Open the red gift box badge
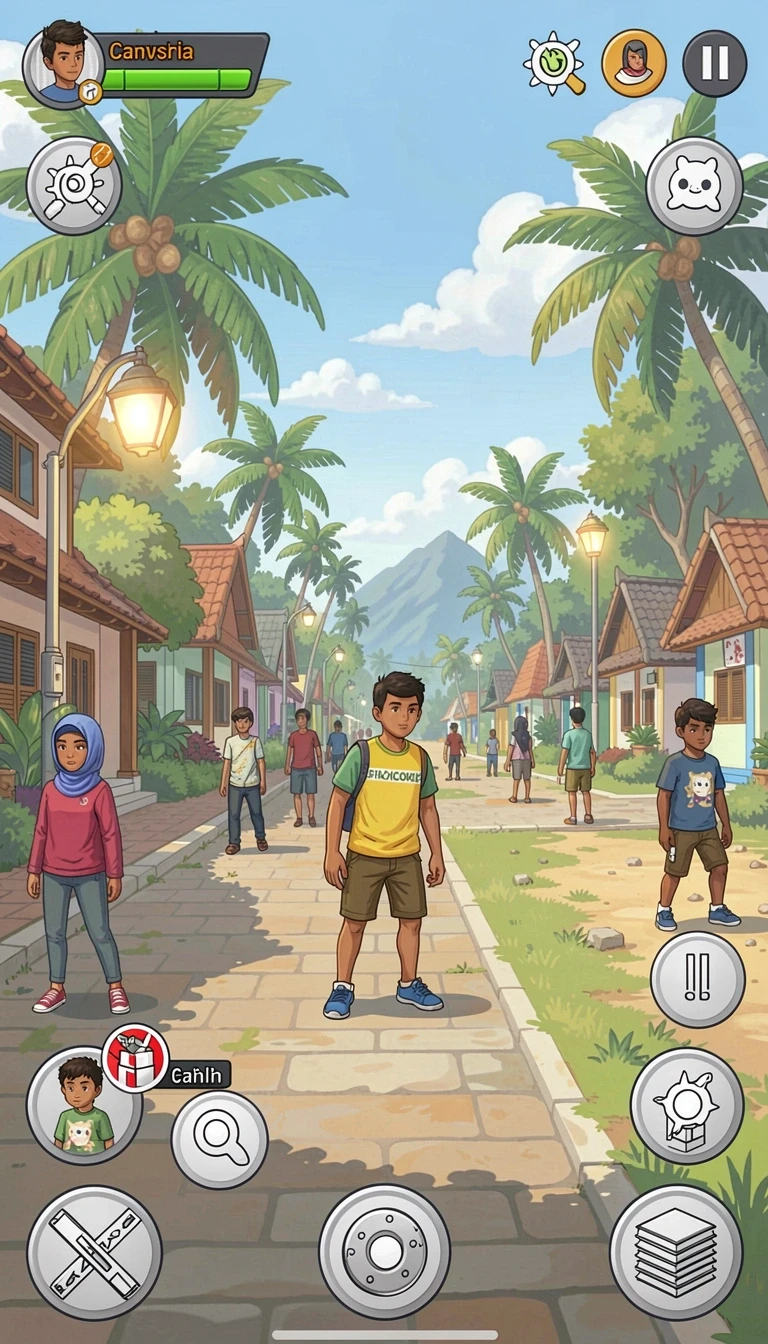 [135, 1058]
